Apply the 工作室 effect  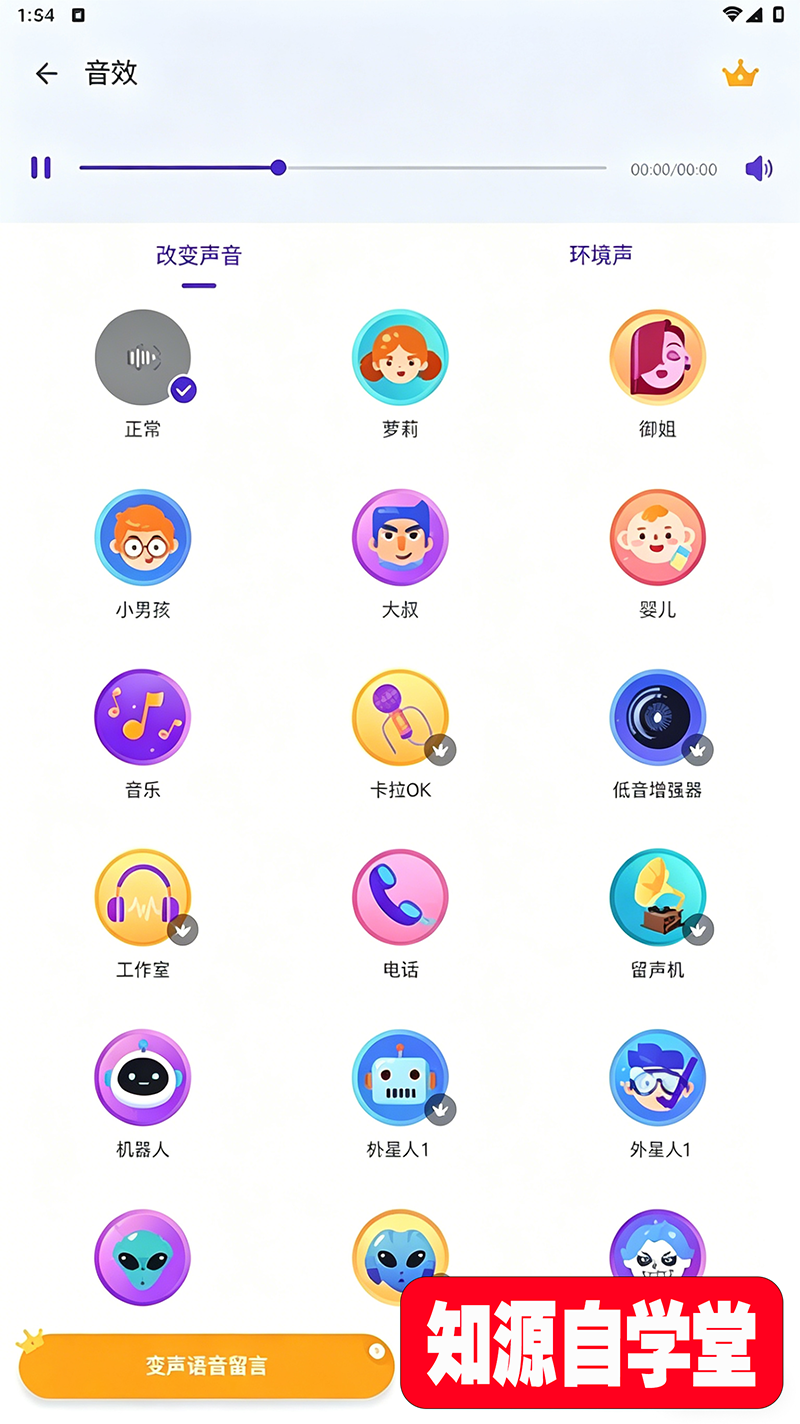(x=143, y=897)
